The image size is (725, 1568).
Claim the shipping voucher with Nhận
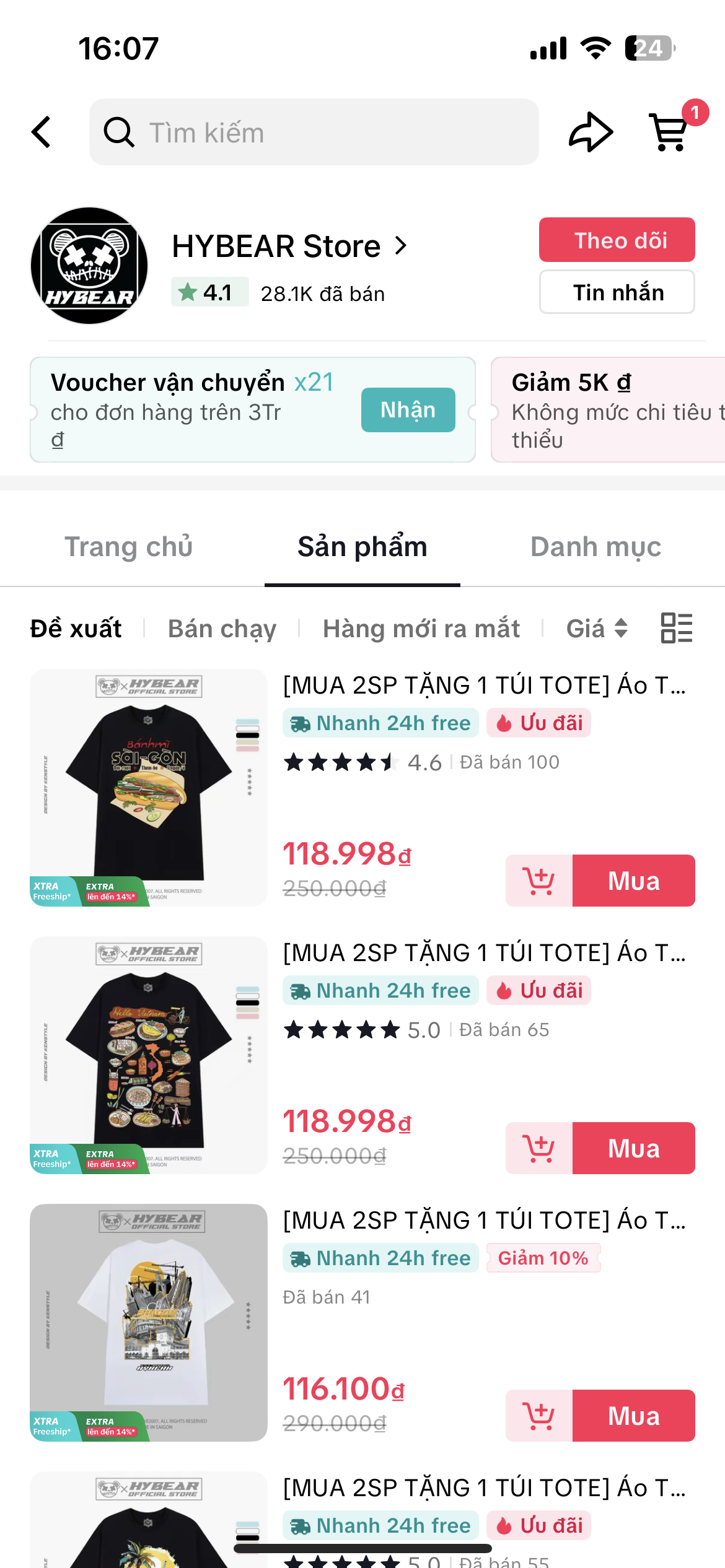tap(408, 410)
